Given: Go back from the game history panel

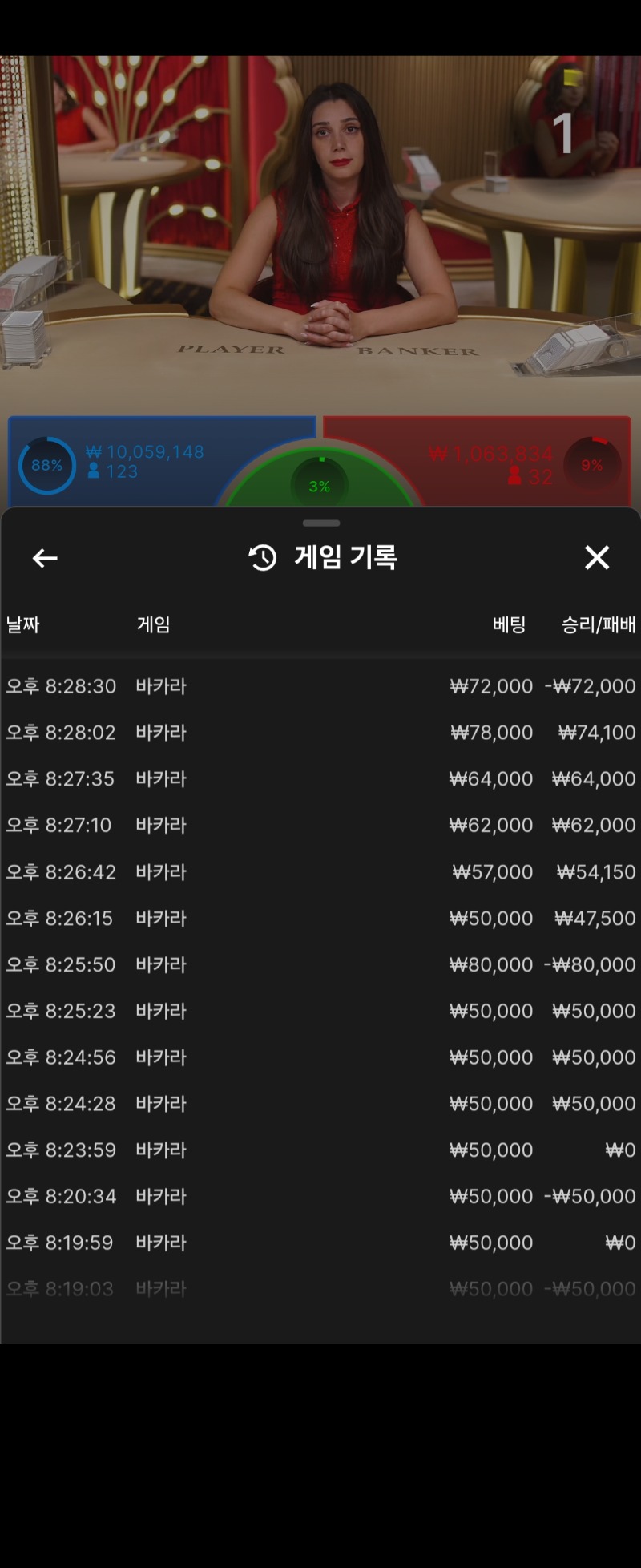Looking at the screenshot, I should 45,558.
